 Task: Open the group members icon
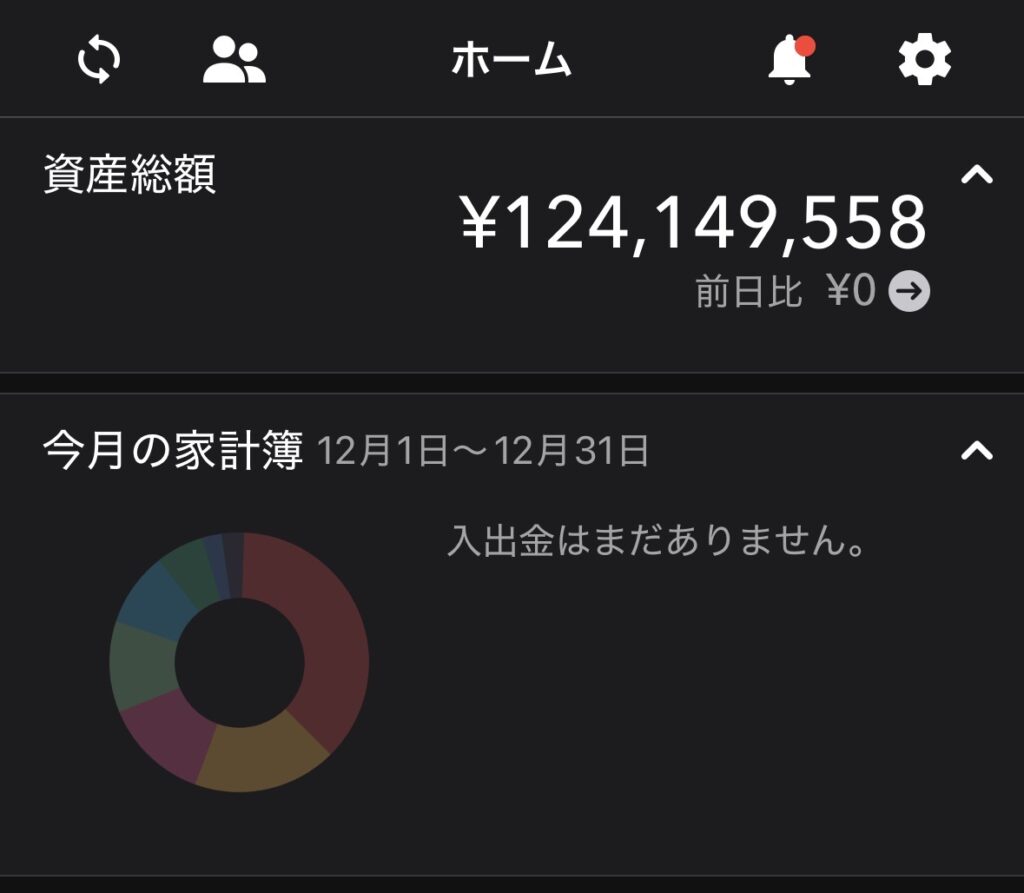[234, 60]
